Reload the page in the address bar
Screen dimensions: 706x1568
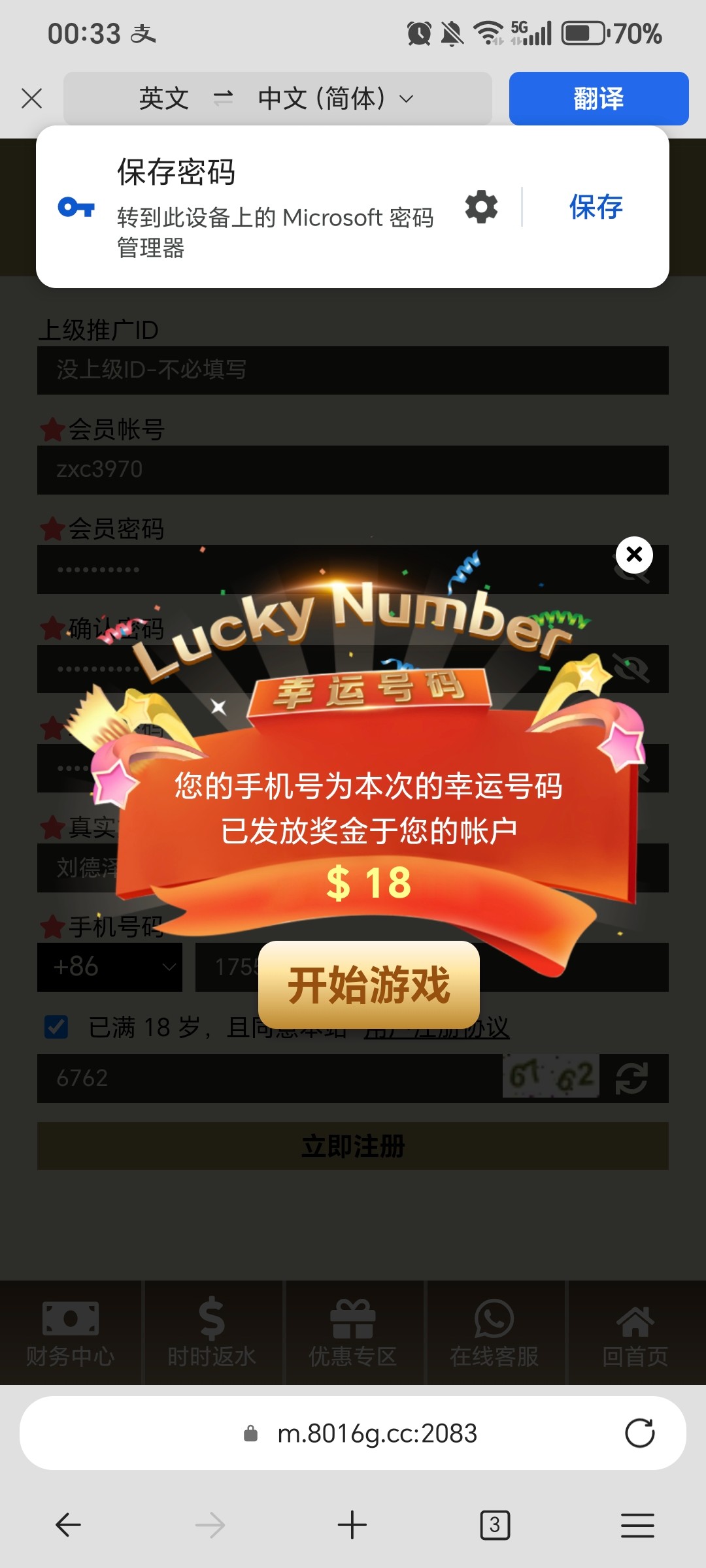coord(639,1433)
